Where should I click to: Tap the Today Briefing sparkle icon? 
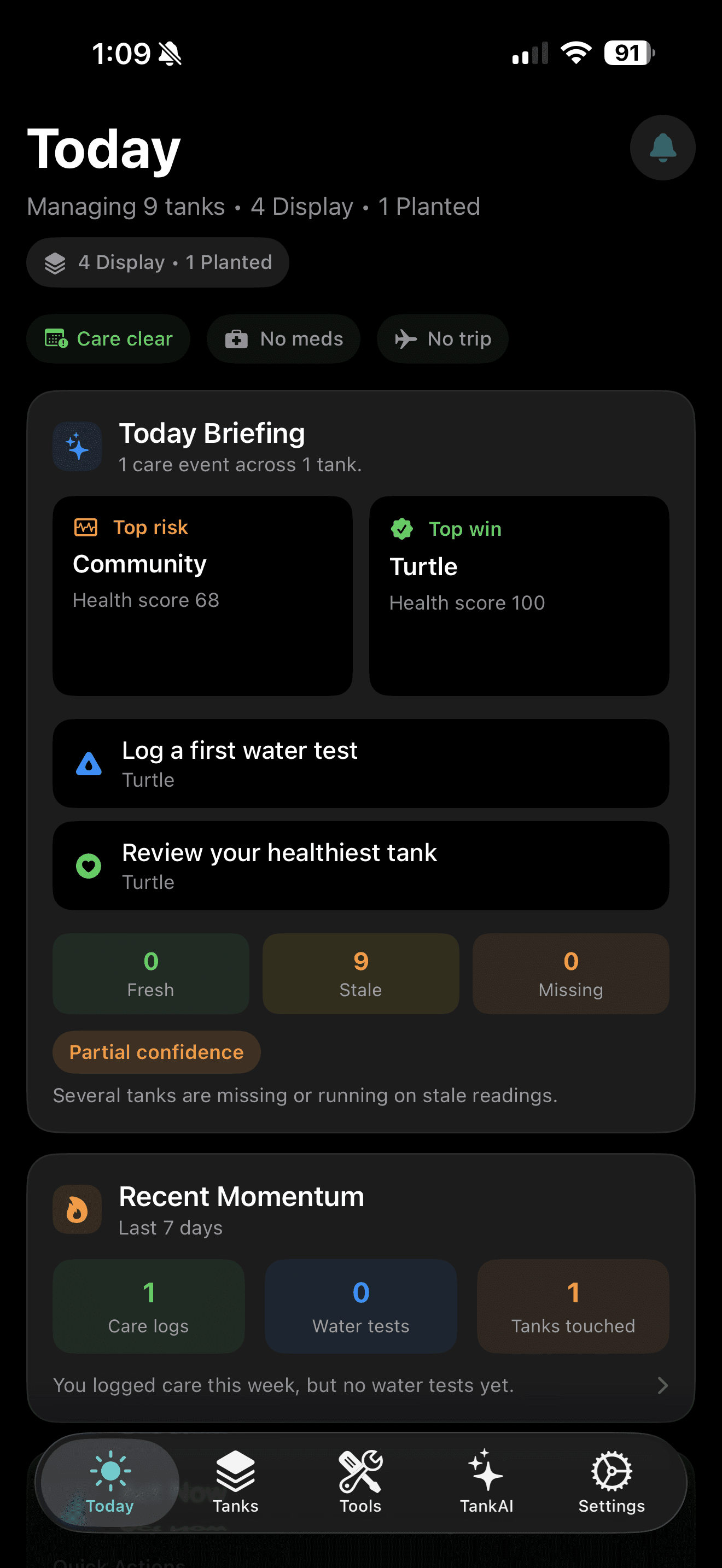tap(77, 446)
